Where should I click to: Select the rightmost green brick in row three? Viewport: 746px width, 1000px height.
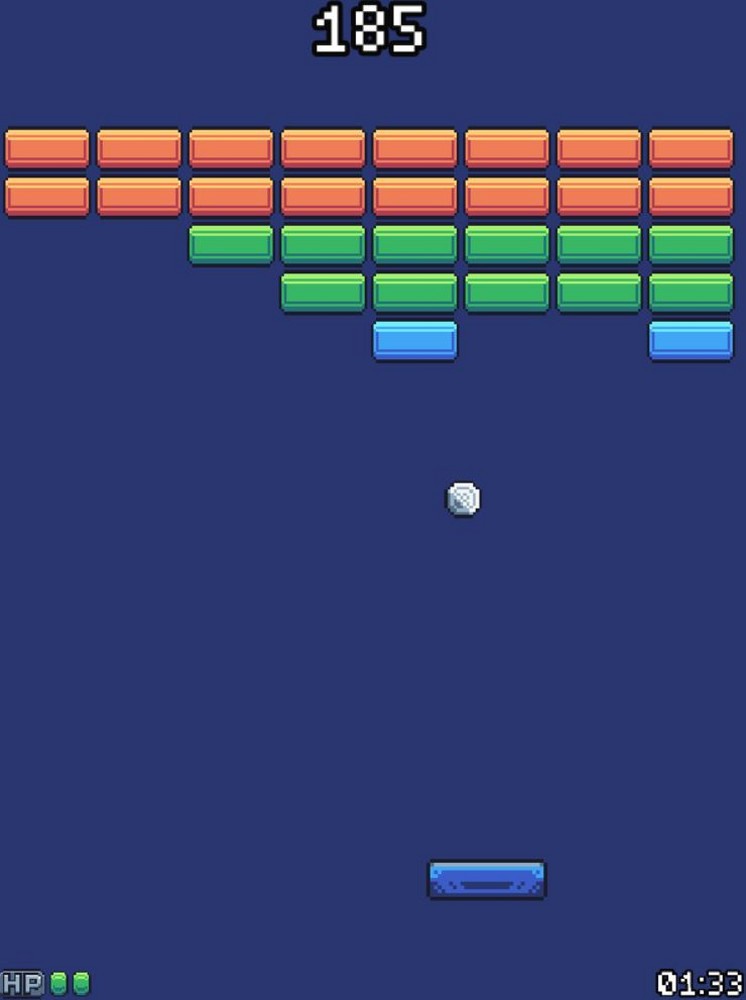[x=690, y=243]
